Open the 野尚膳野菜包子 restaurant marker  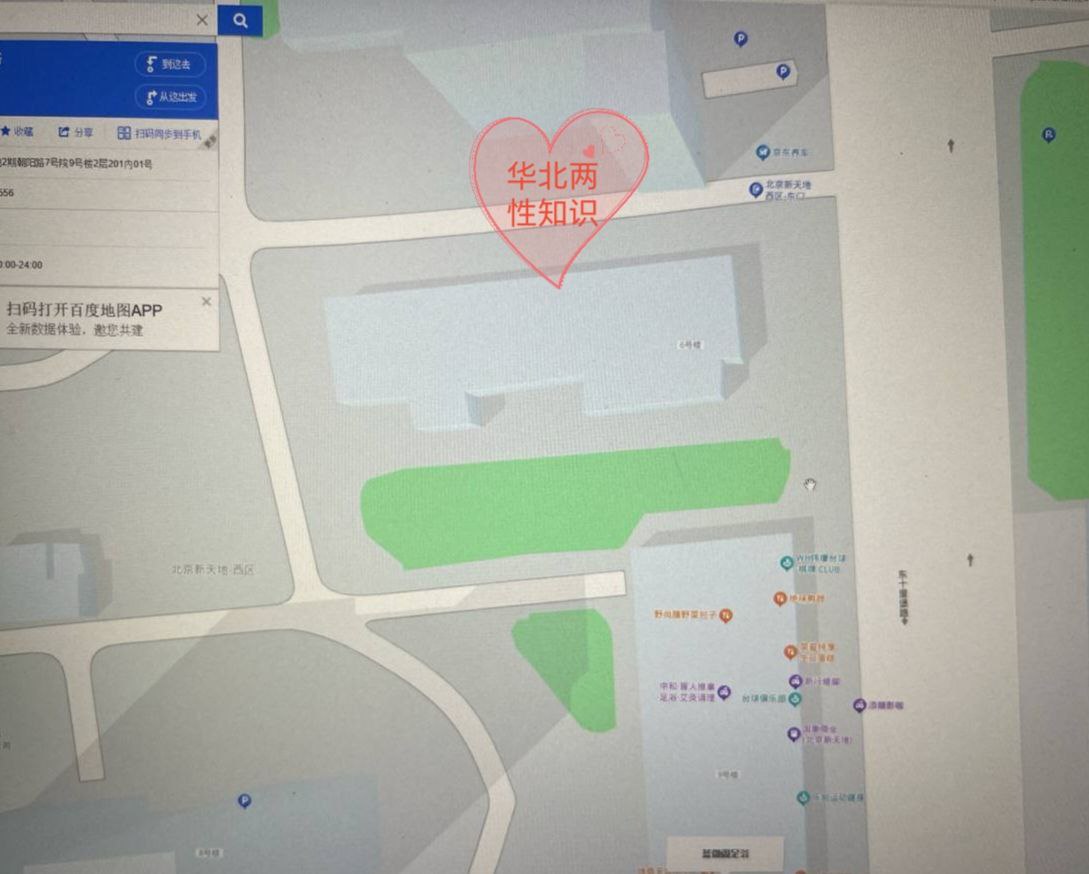pyautogui.click(x=727, y=614)
